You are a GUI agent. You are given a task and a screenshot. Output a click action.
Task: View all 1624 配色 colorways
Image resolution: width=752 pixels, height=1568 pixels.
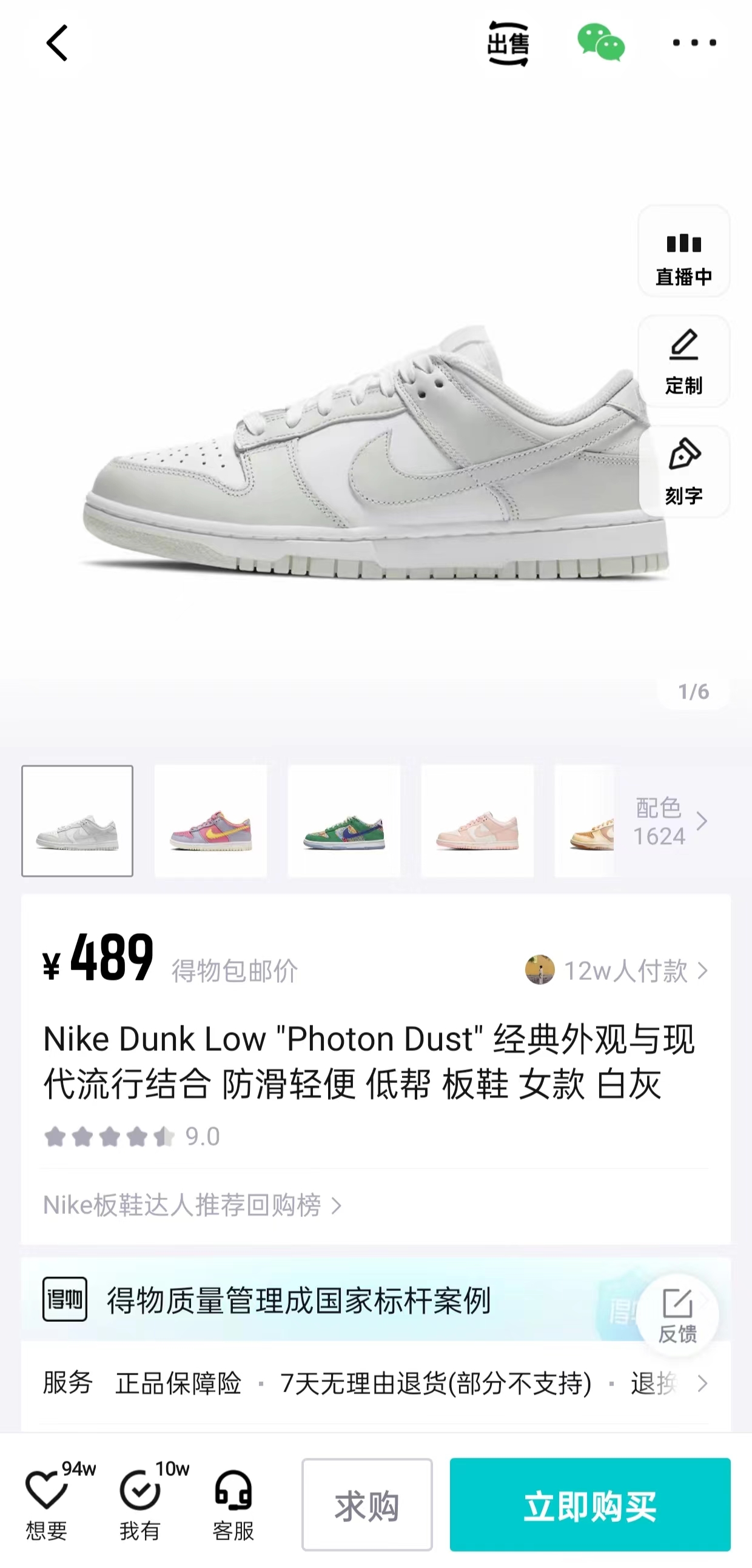[x=670, y=822]
